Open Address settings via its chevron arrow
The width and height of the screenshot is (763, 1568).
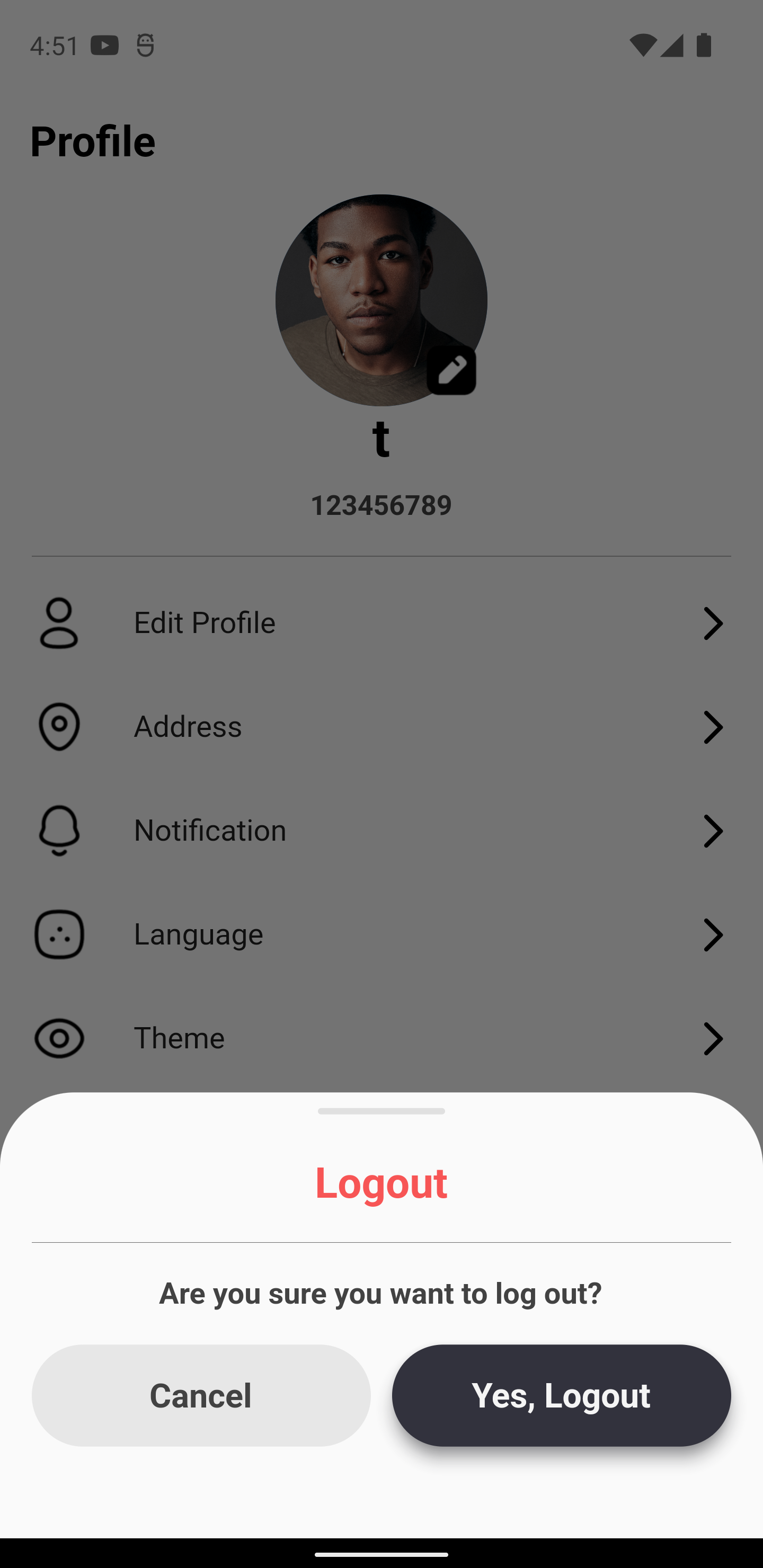[x=713, y=727]
